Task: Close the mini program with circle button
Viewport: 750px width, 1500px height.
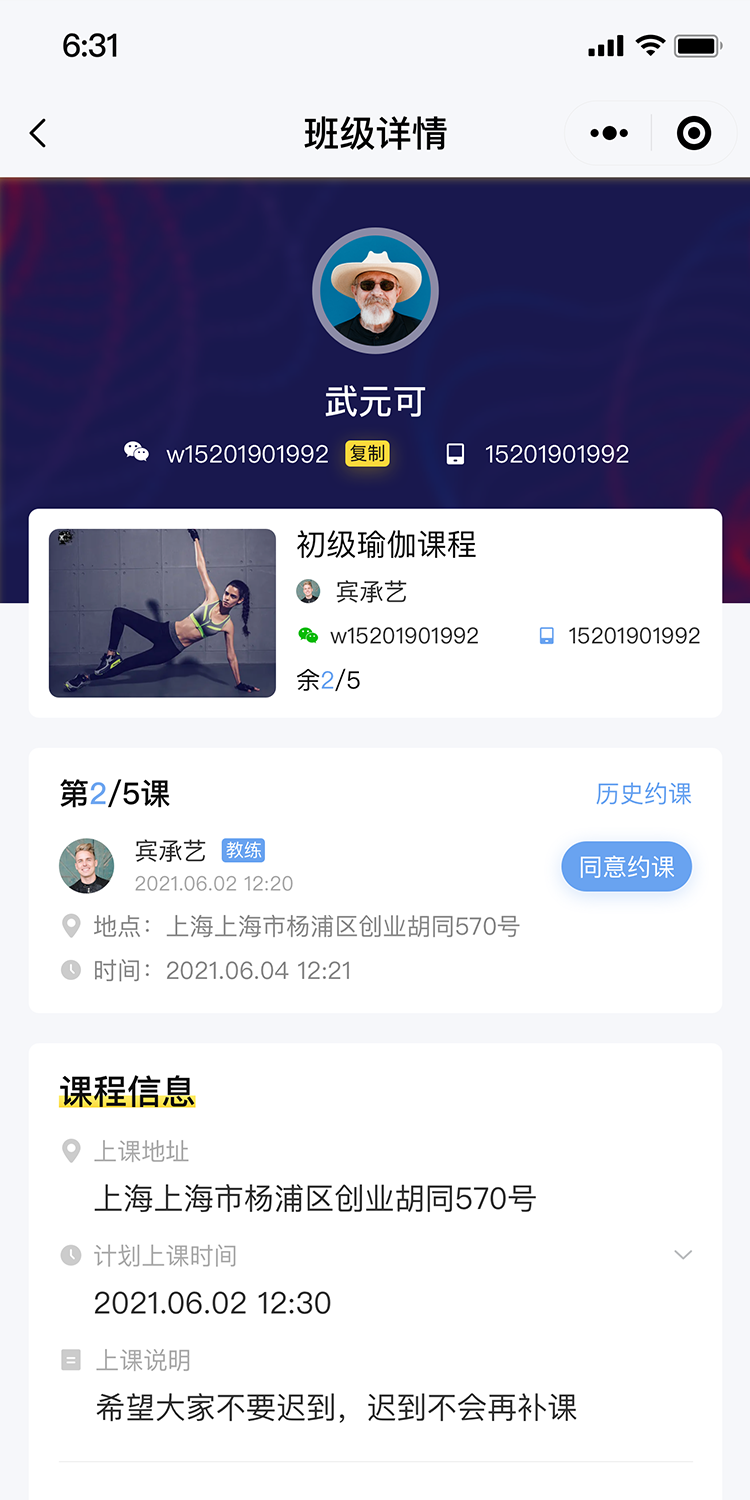Action: tap(694, 133)
